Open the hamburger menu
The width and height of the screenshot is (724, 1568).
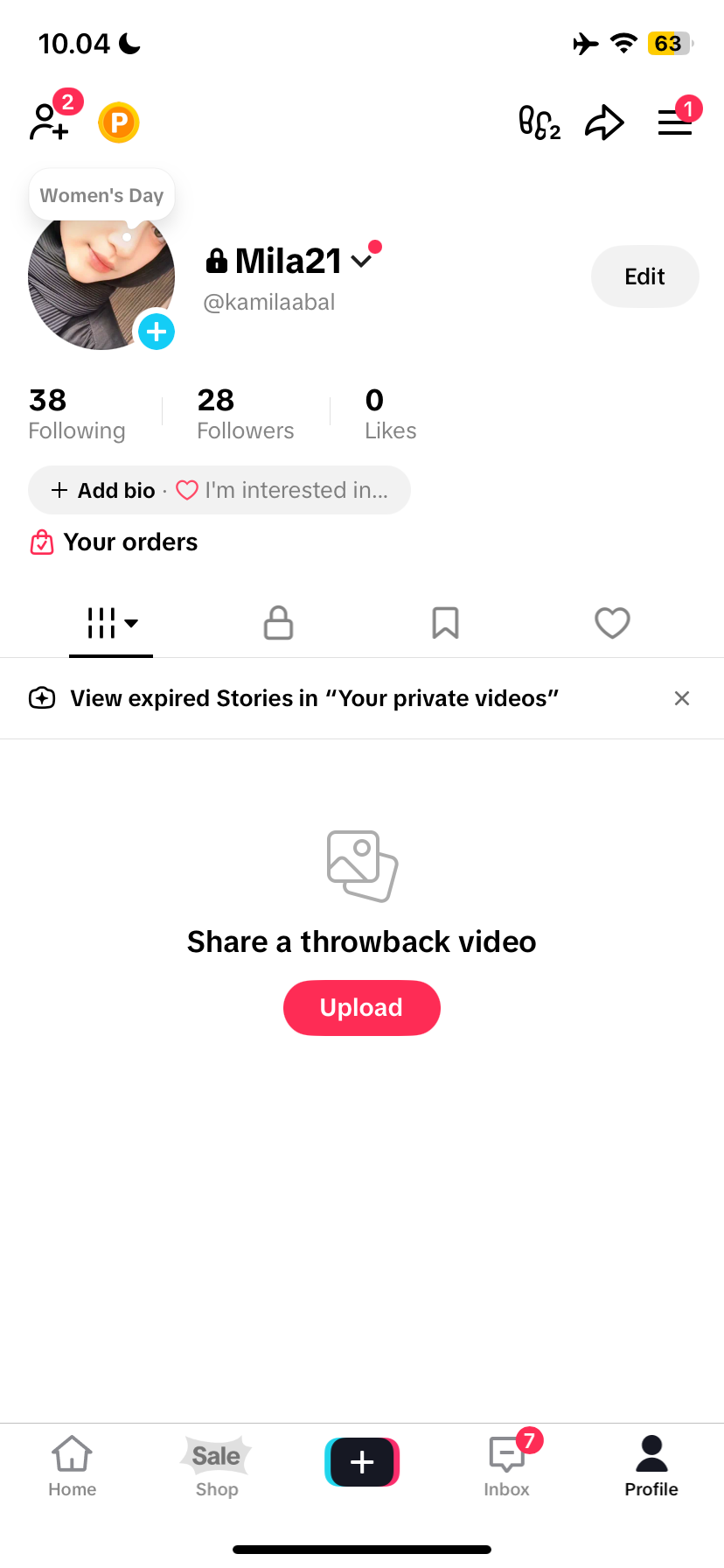(x=674, y=122)
